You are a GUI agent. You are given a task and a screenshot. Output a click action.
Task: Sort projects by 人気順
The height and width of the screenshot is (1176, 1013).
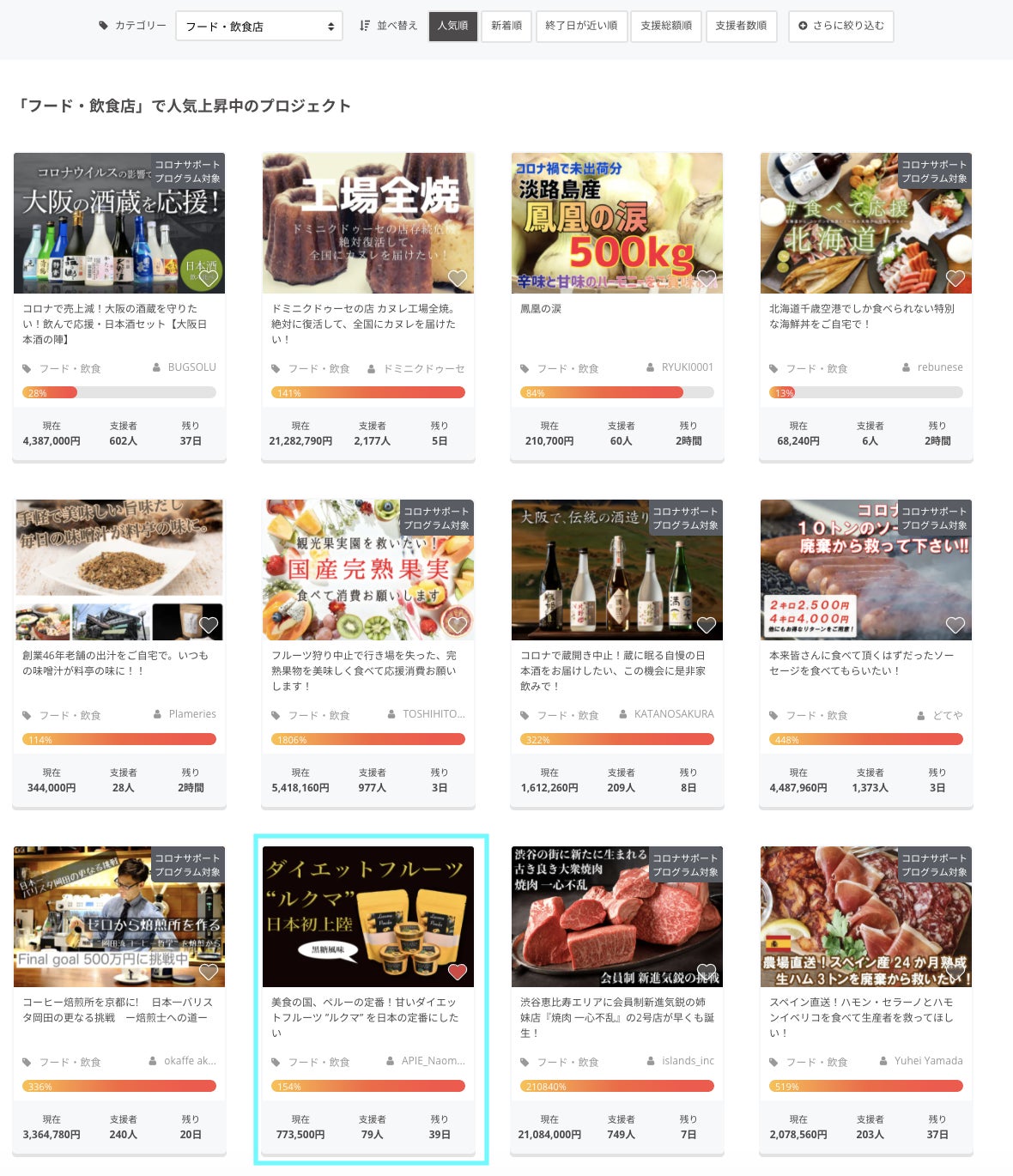click(x=452, y=26)
